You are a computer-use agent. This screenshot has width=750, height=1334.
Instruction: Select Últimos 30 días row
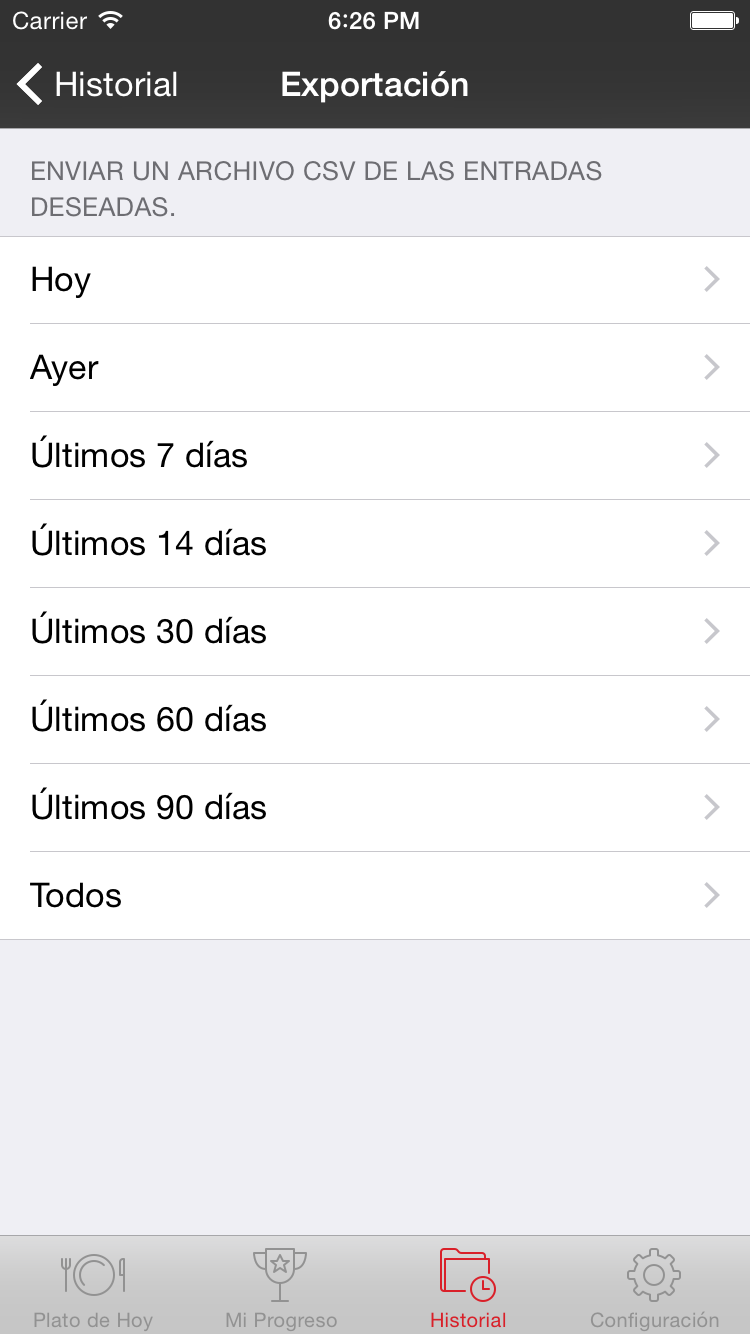[375, 632]
